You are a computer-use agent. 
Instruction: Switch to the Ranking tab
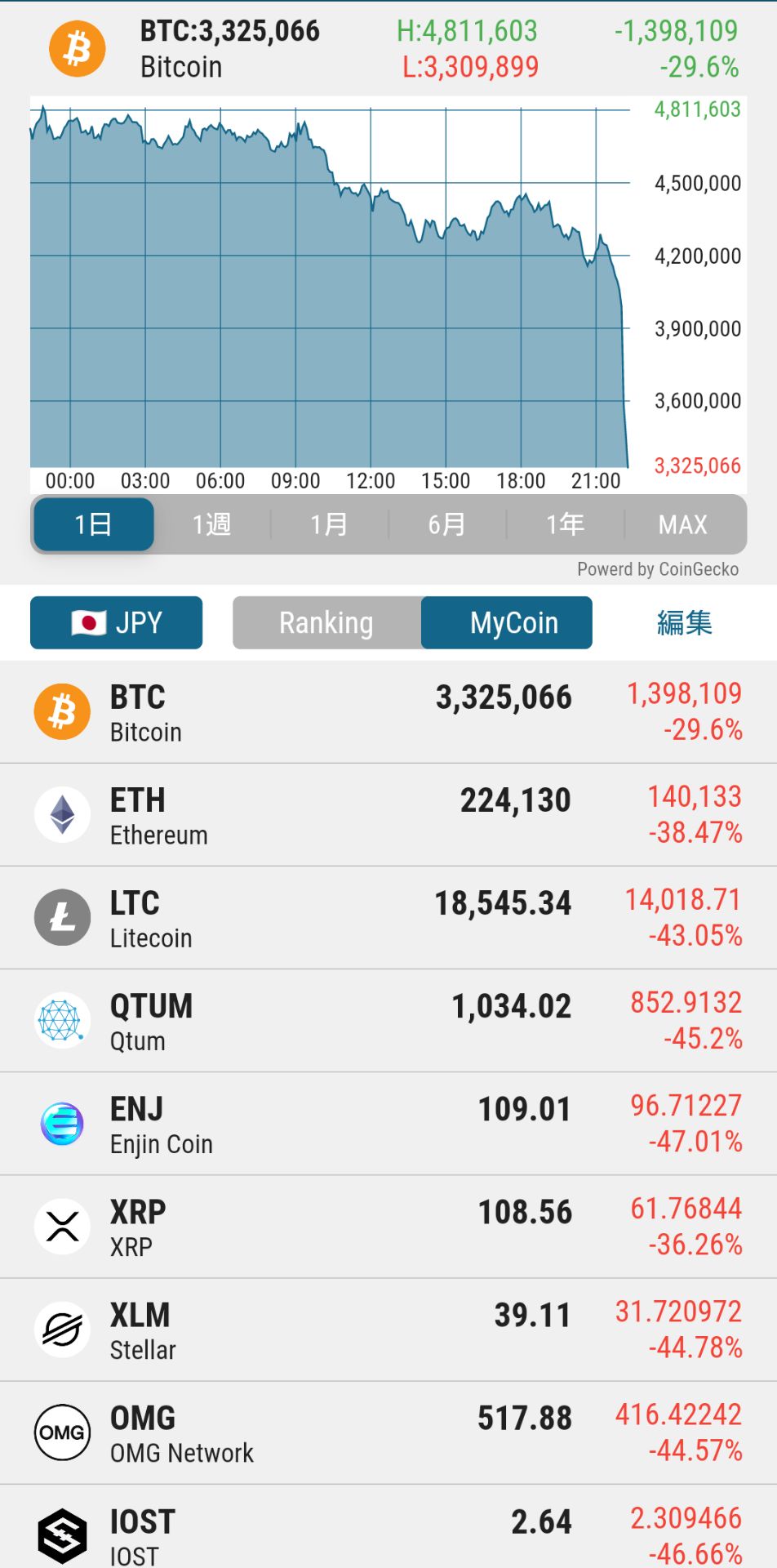click(x=326, y=622)
